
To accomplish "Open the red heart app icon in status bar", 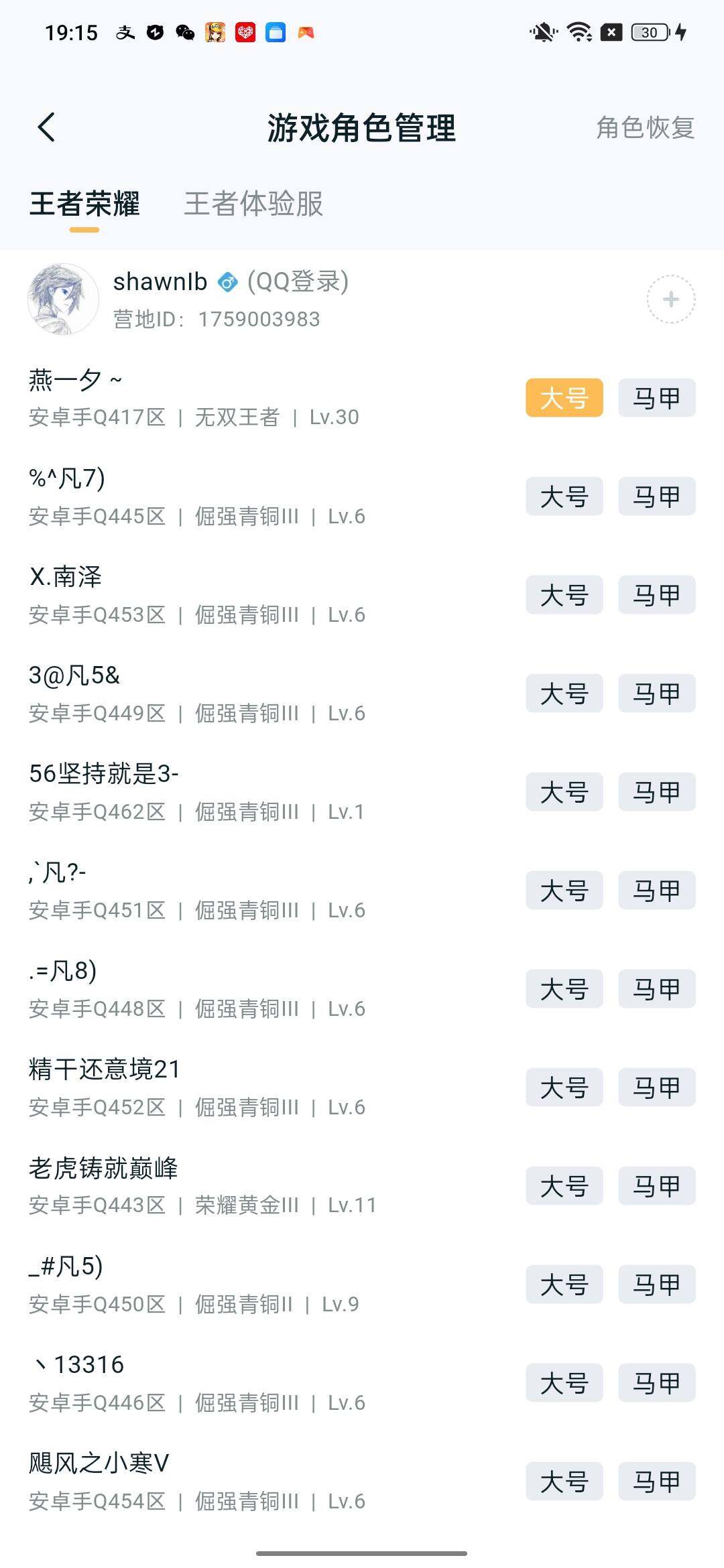I will (246, 31).
